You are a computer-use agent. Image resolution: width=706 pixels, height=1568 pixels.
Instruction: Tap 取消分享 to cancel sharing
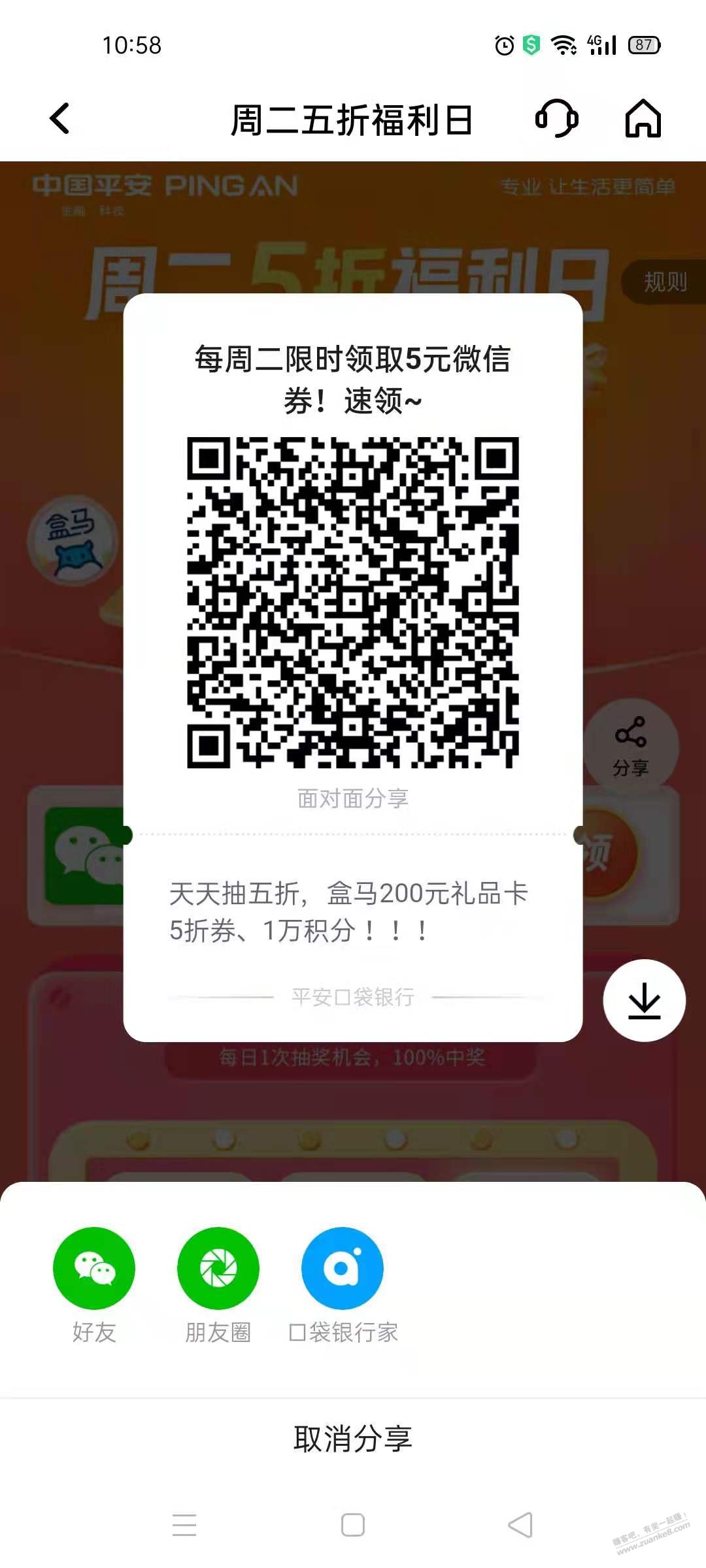[x=353, y=1439]
